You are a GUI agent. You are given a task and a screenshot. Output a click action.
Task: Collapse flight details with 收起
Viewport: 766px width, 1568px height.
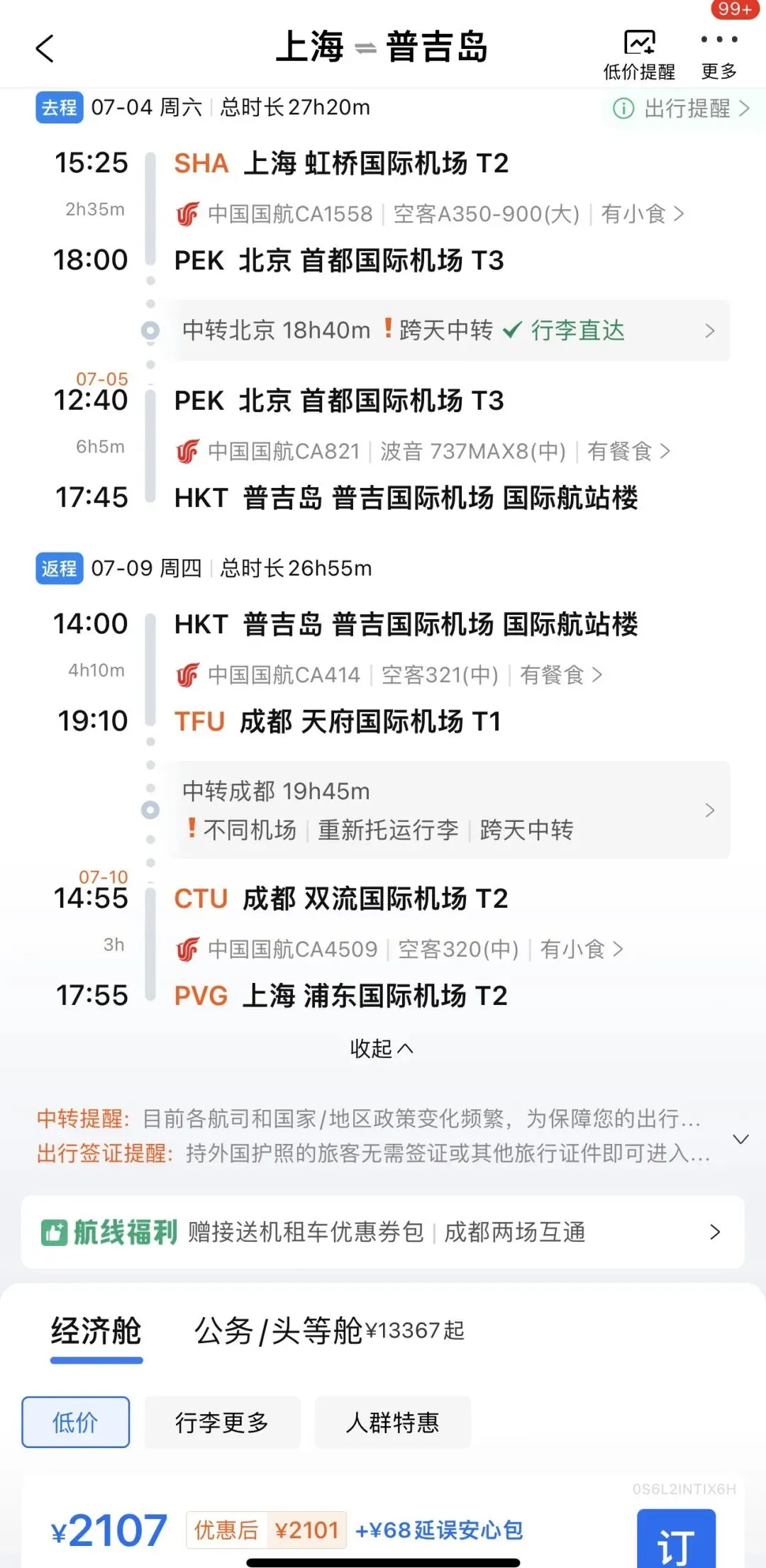382,1048
